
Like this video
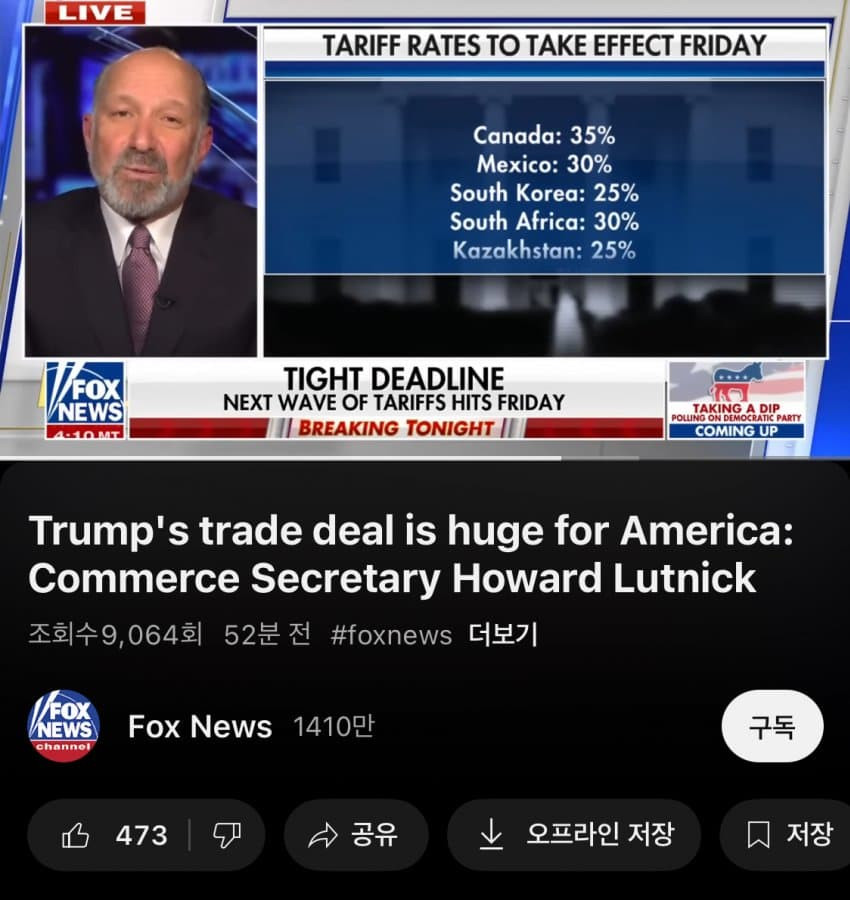(x=116, y=835)
